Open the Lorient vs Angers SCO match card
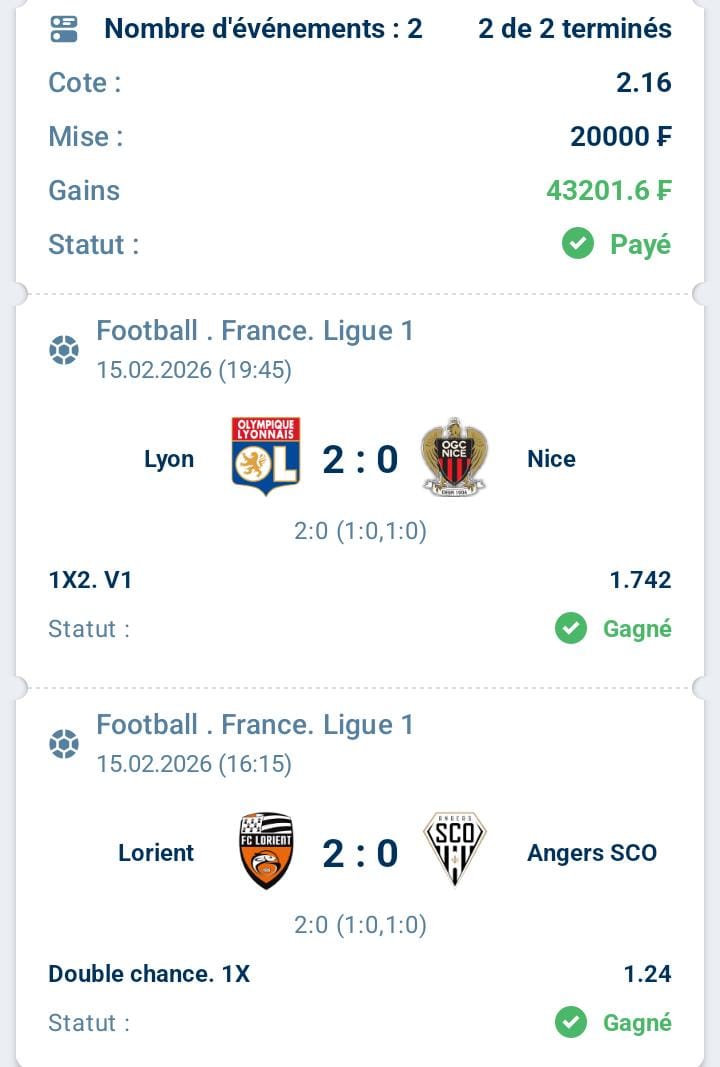 (x=360, y=853)
